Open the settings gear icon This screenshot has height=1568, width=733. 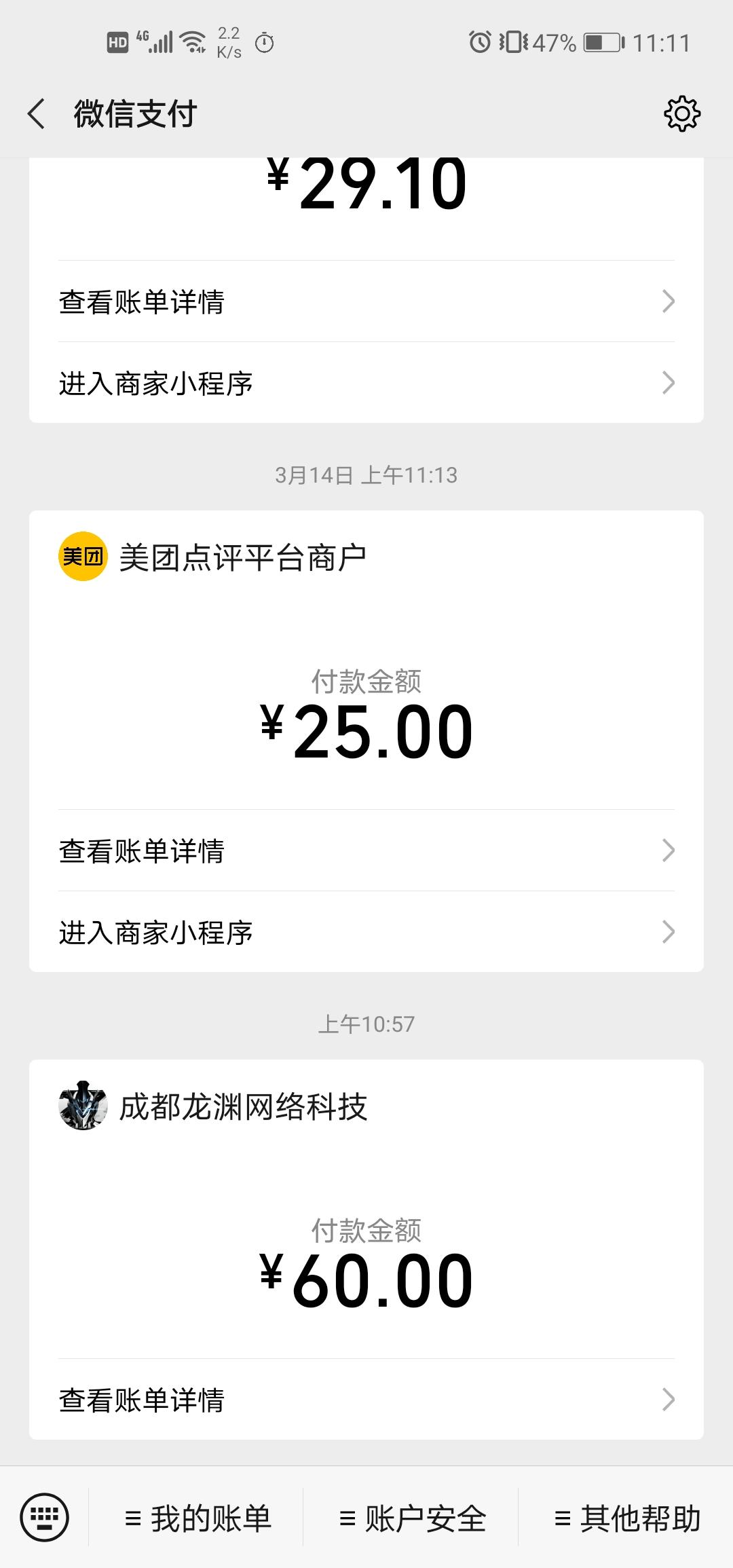tap(681, 113)
